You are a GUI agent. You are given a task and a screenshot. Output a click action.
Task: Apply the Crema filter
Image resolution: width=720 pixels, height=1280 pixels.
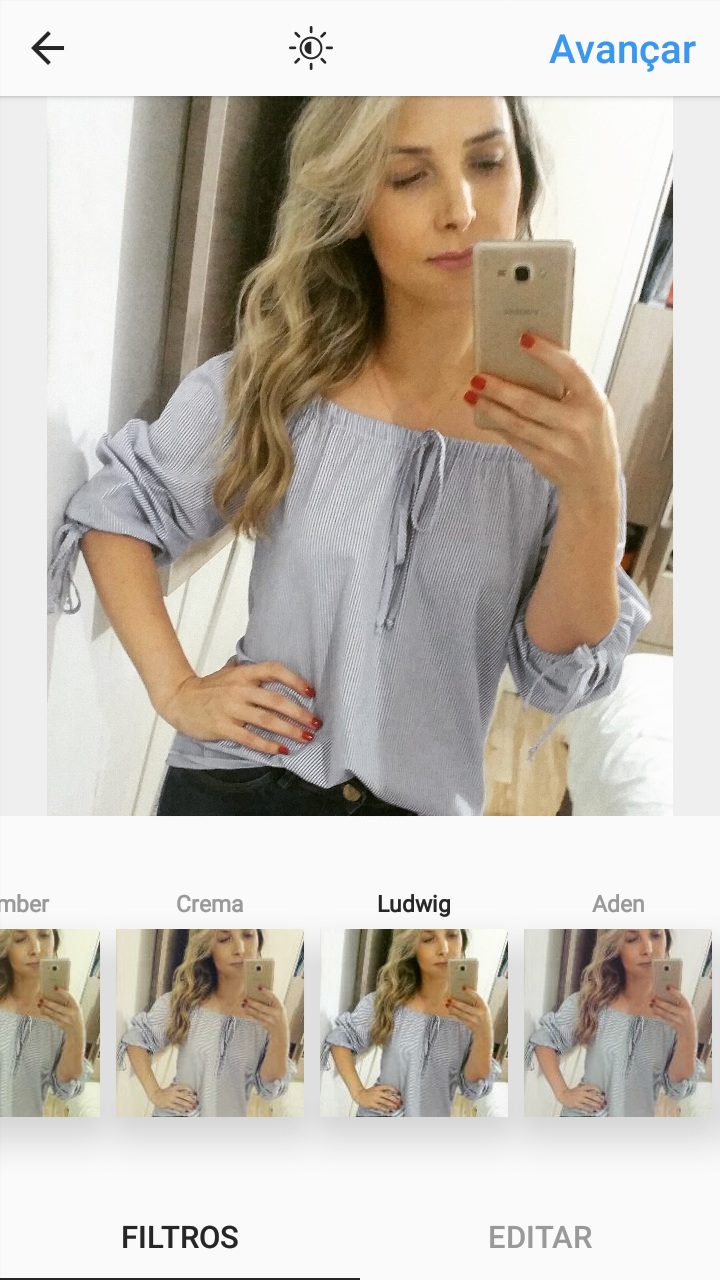pyautogui.click(x=210, y=1022)
